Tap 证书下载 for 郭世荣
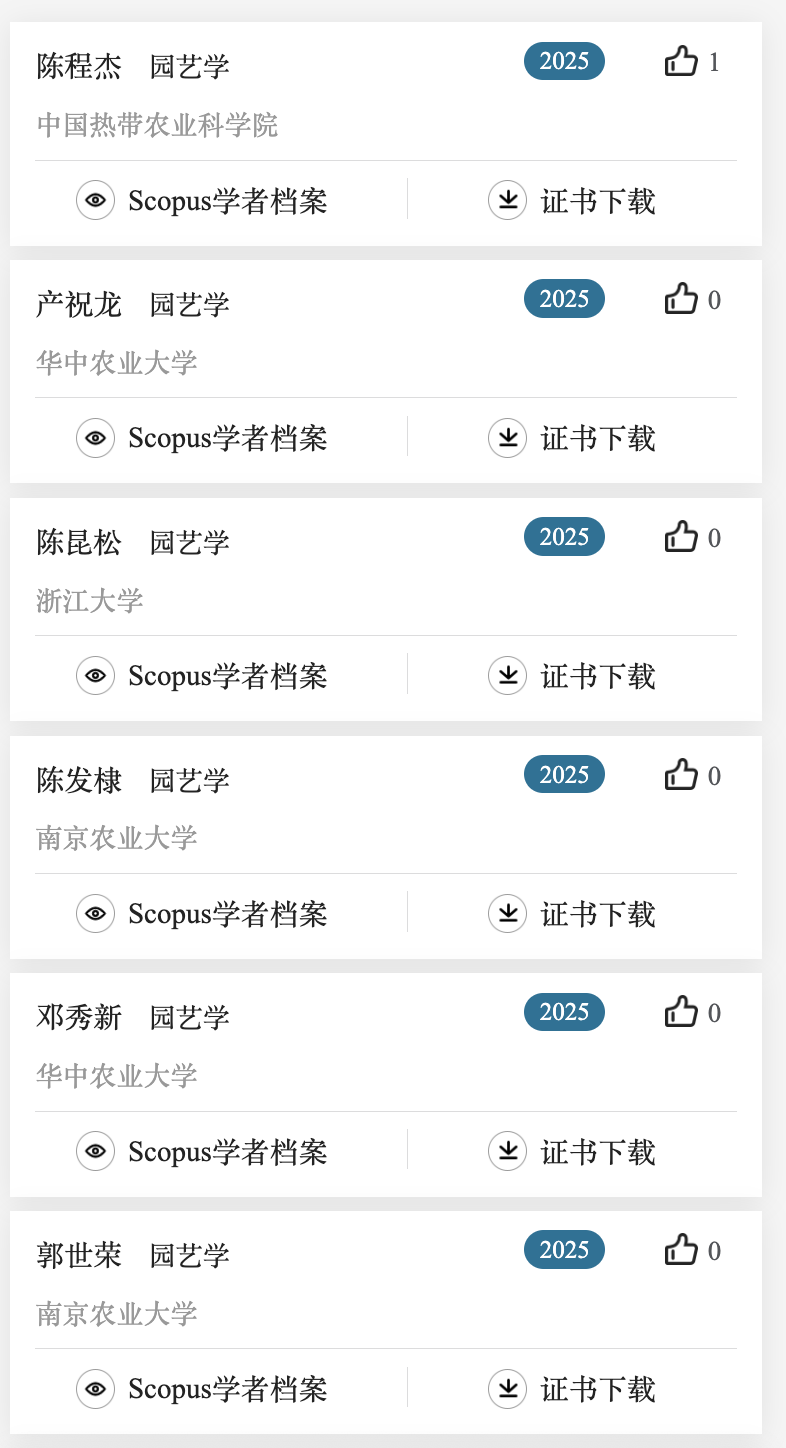 (572, 1389)
